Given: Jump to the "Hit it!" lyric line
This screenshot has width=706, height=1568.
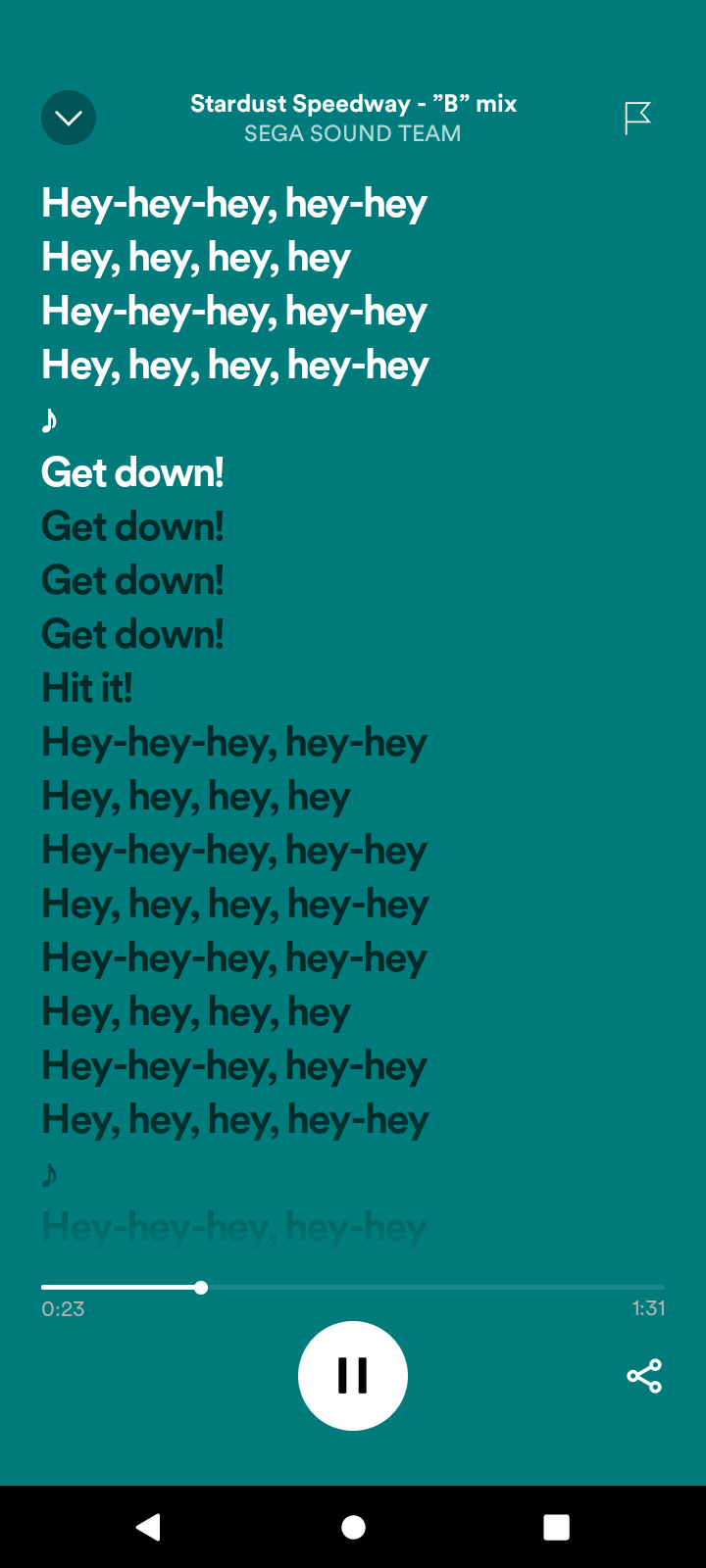Looking at the screenshot, I should 87,688.
